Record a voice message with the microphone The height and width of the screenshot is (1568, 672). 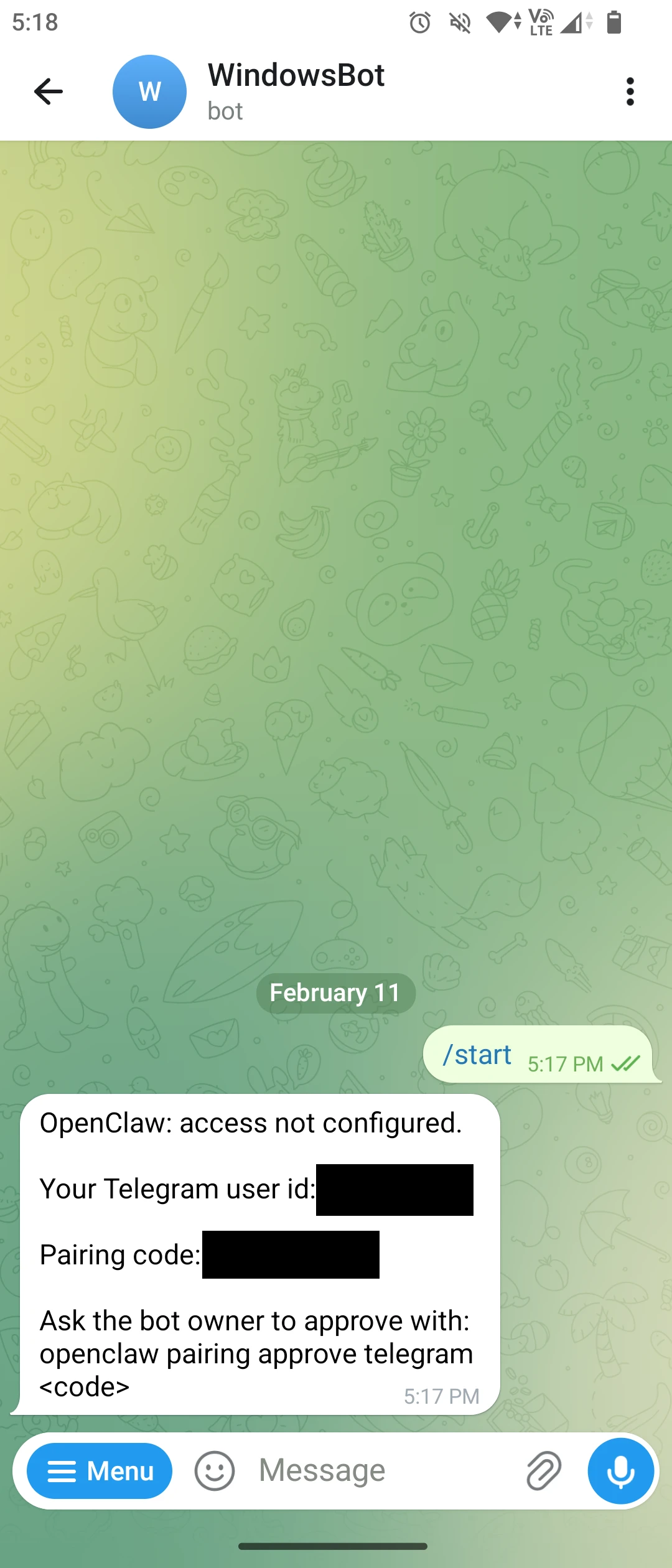tap(620, 1471)
